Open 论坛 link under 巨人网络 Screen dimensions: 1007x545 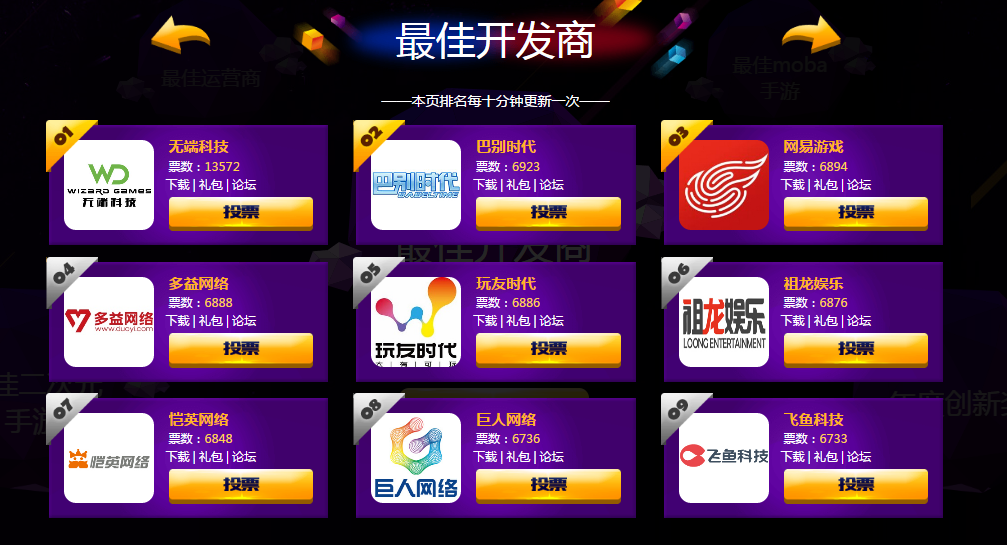(552, 457)
